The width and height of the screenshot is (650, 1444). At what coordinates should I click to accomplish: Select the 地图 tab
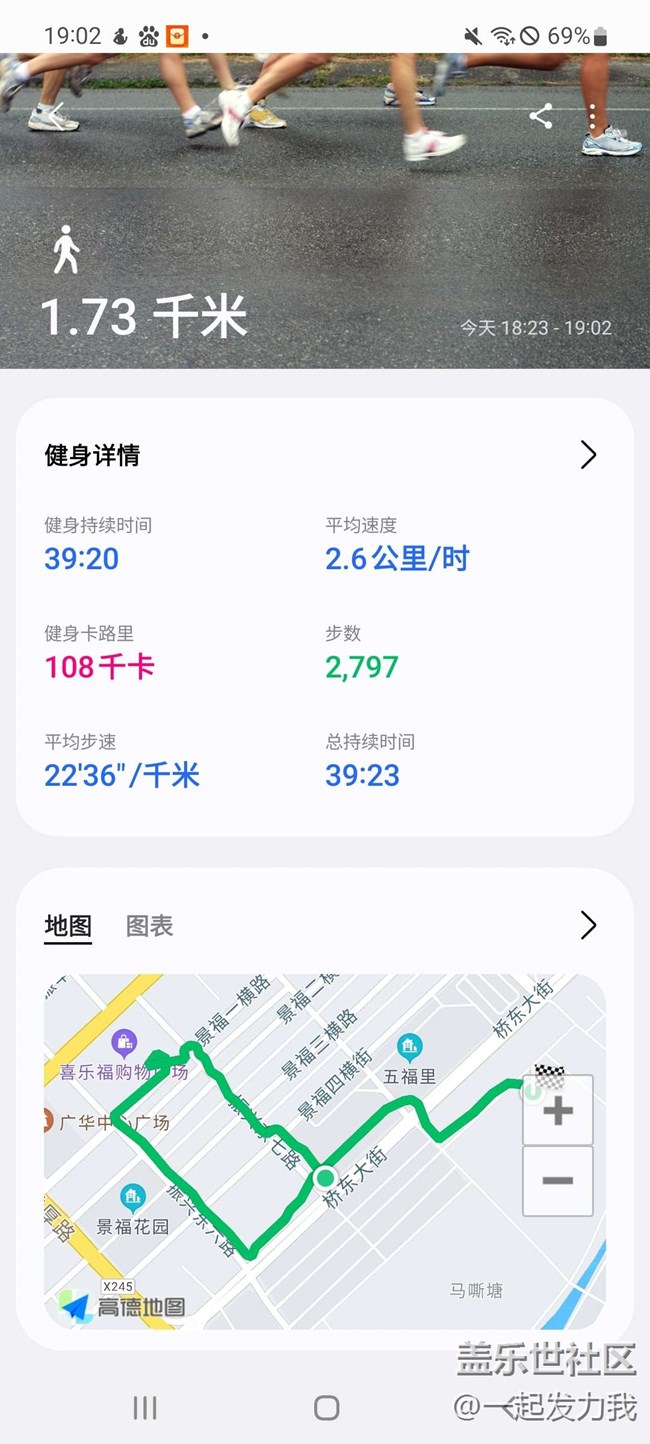point(68,926)
